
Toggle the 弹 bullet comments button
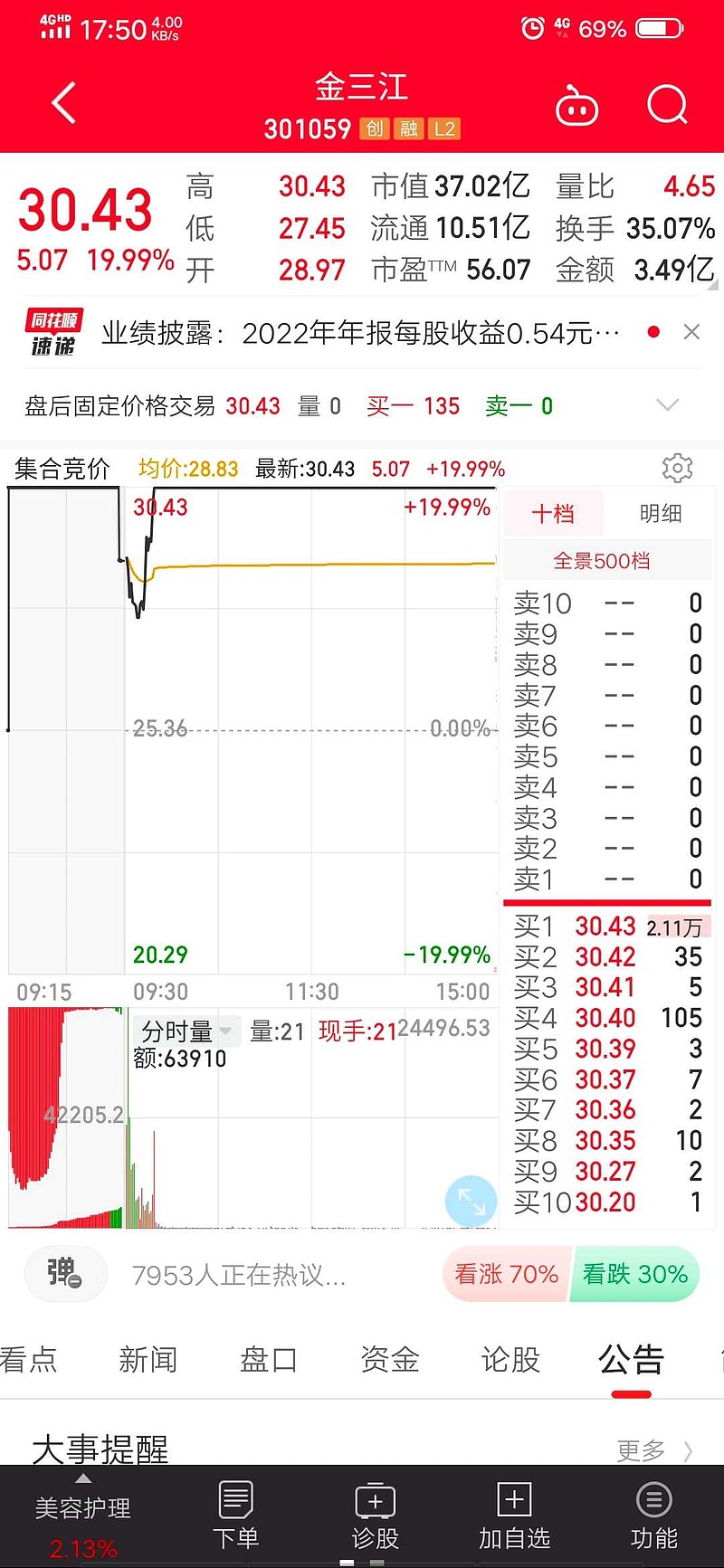tap(65, 1273)
